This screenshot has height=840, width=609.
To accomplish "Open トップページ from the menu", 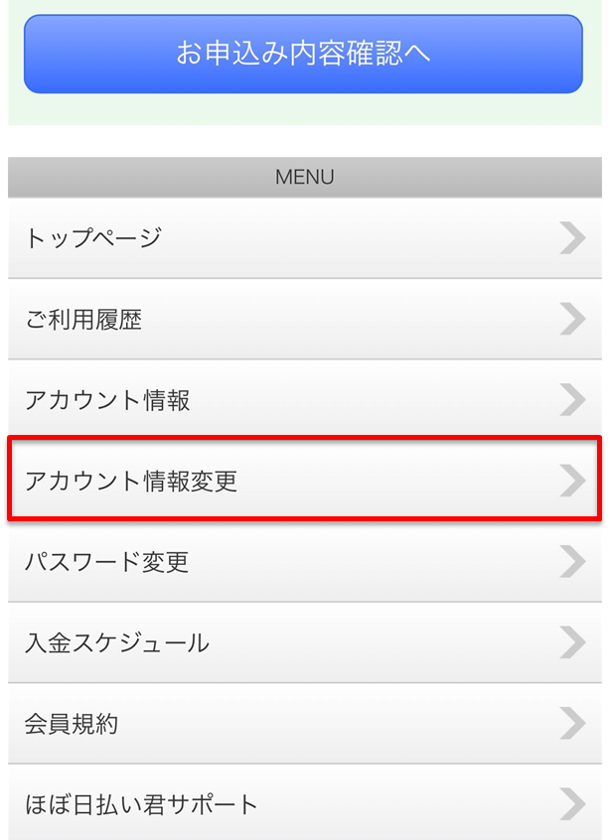I will tap(304, 238).
